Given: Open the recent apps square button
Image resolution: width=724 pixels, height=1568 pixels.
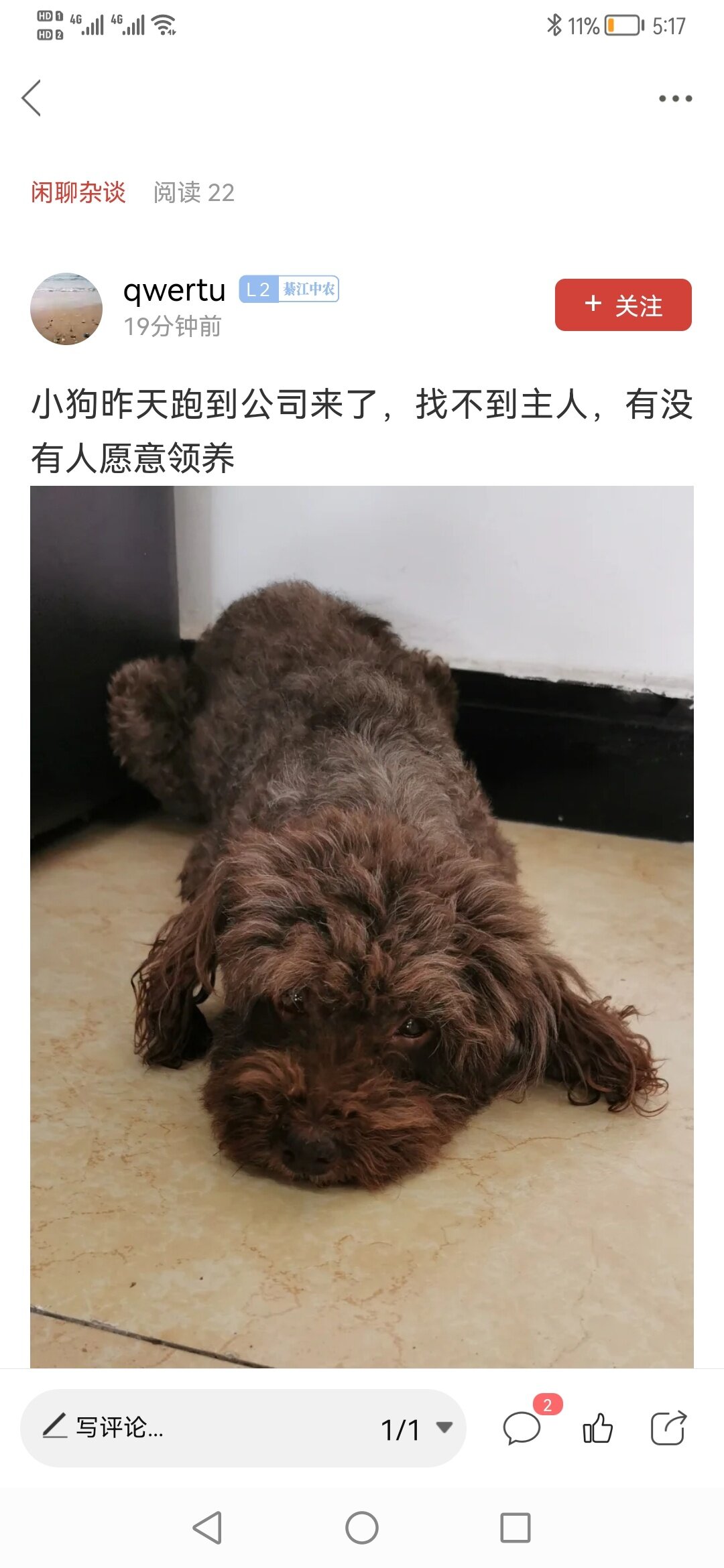Looking at the screenshot, I should 516,1528.
